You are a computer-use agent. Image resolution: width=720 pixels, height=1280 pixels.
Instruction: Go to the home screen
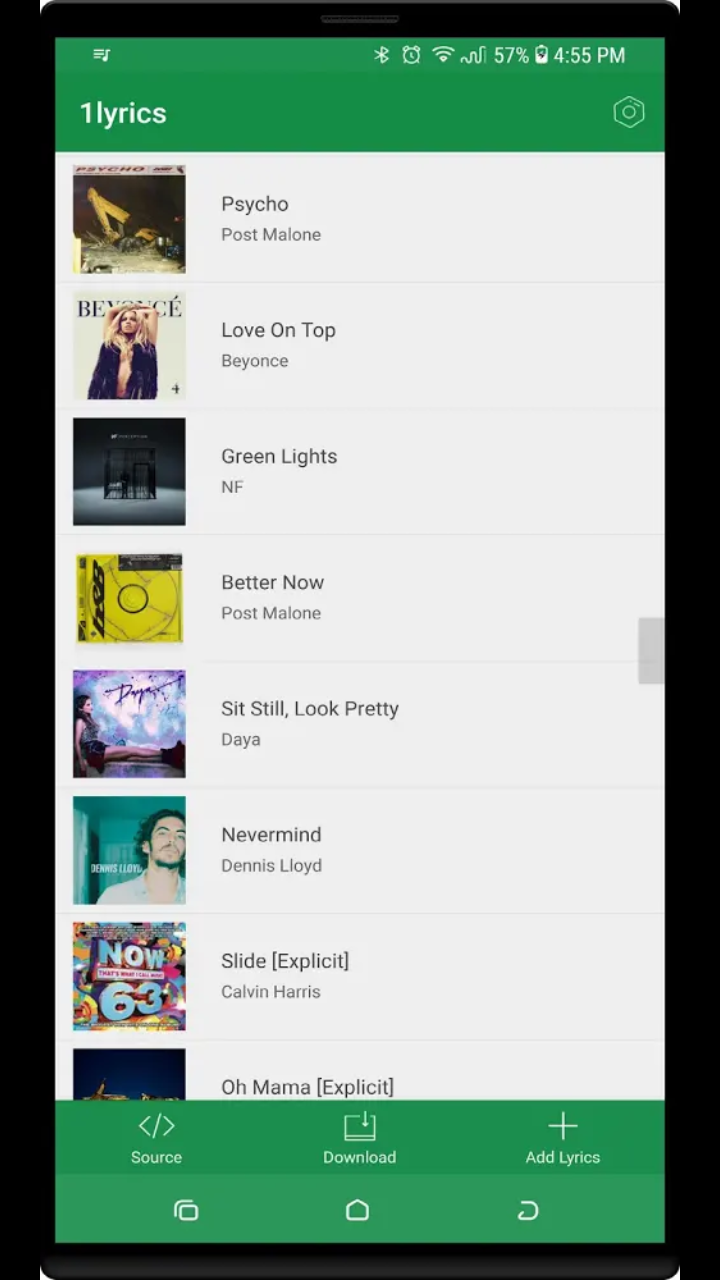pyautogui.click(x=357, y=1210)
